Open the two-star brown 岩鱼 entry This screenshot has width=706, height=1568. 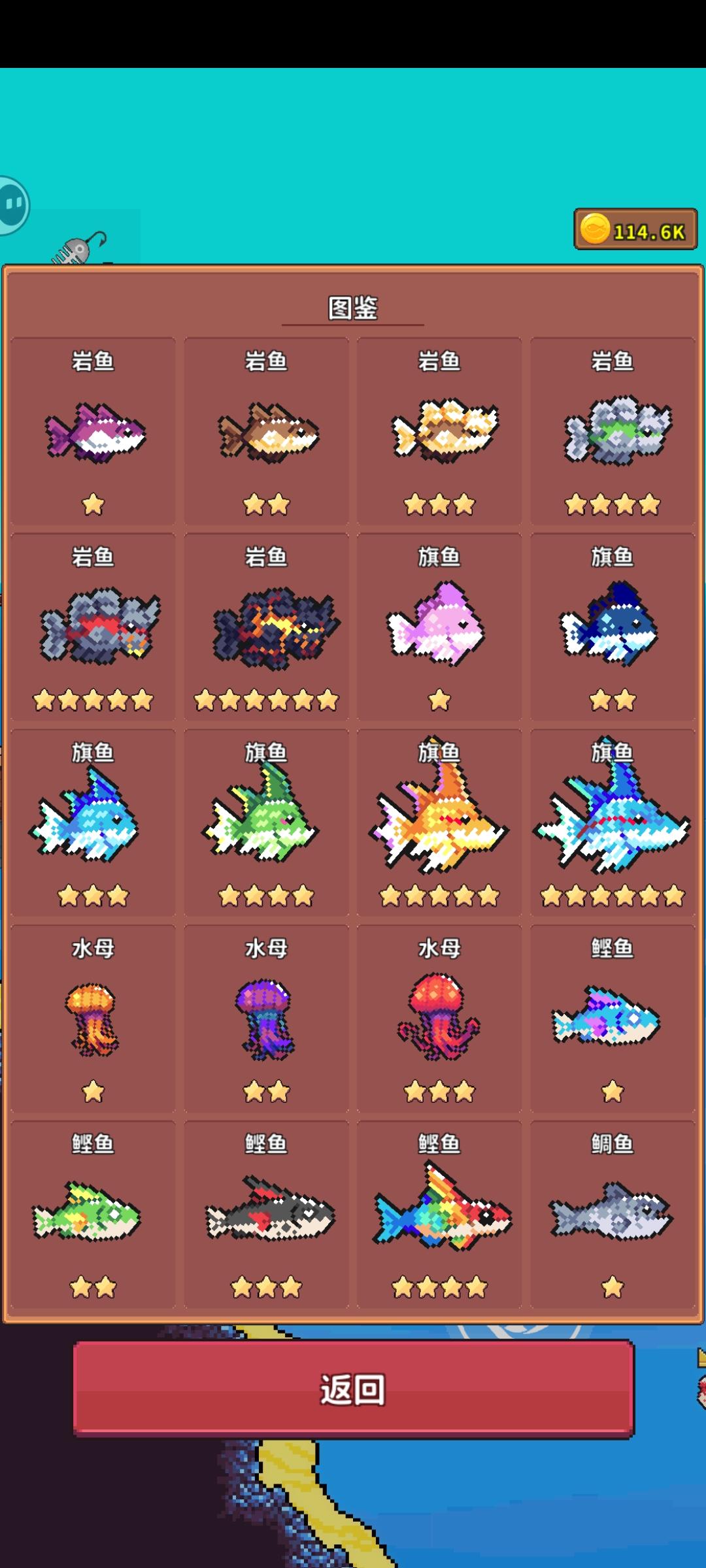(x=265, y=431)
